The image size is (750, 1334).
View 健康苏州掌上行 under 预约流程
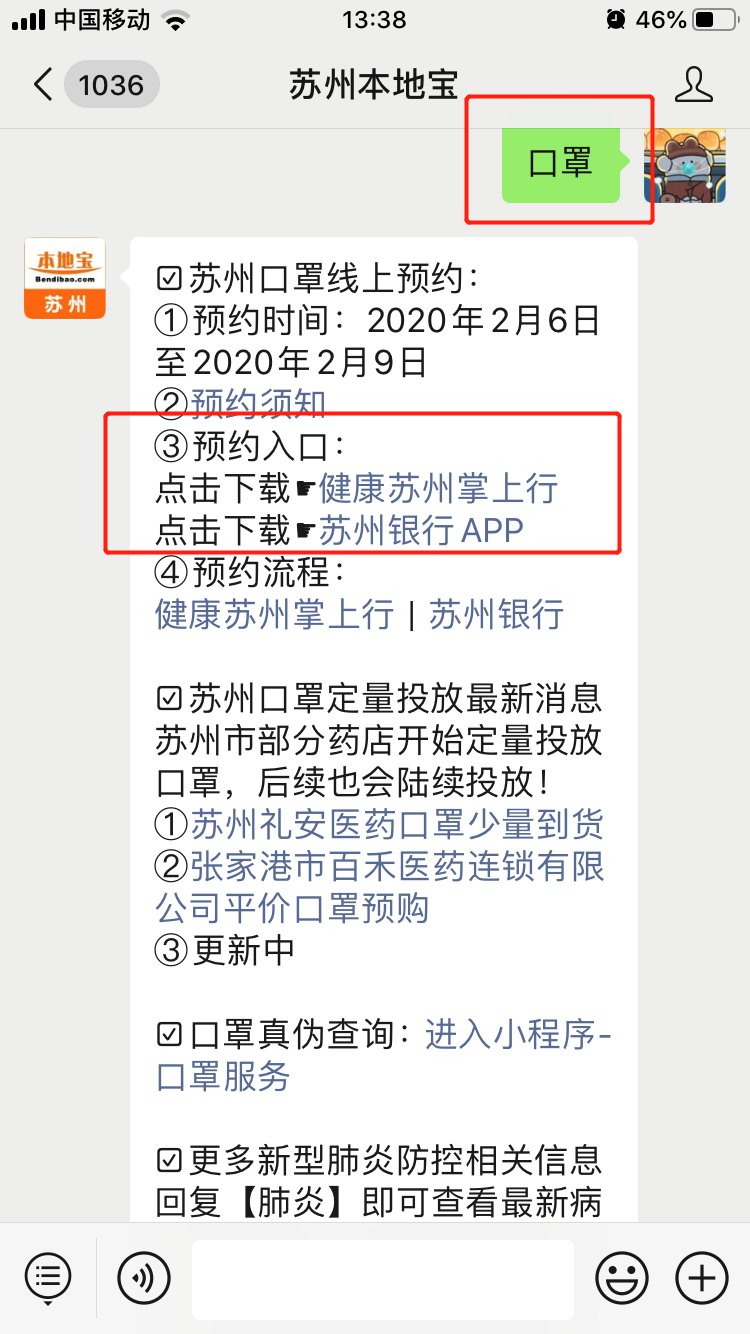275,614
